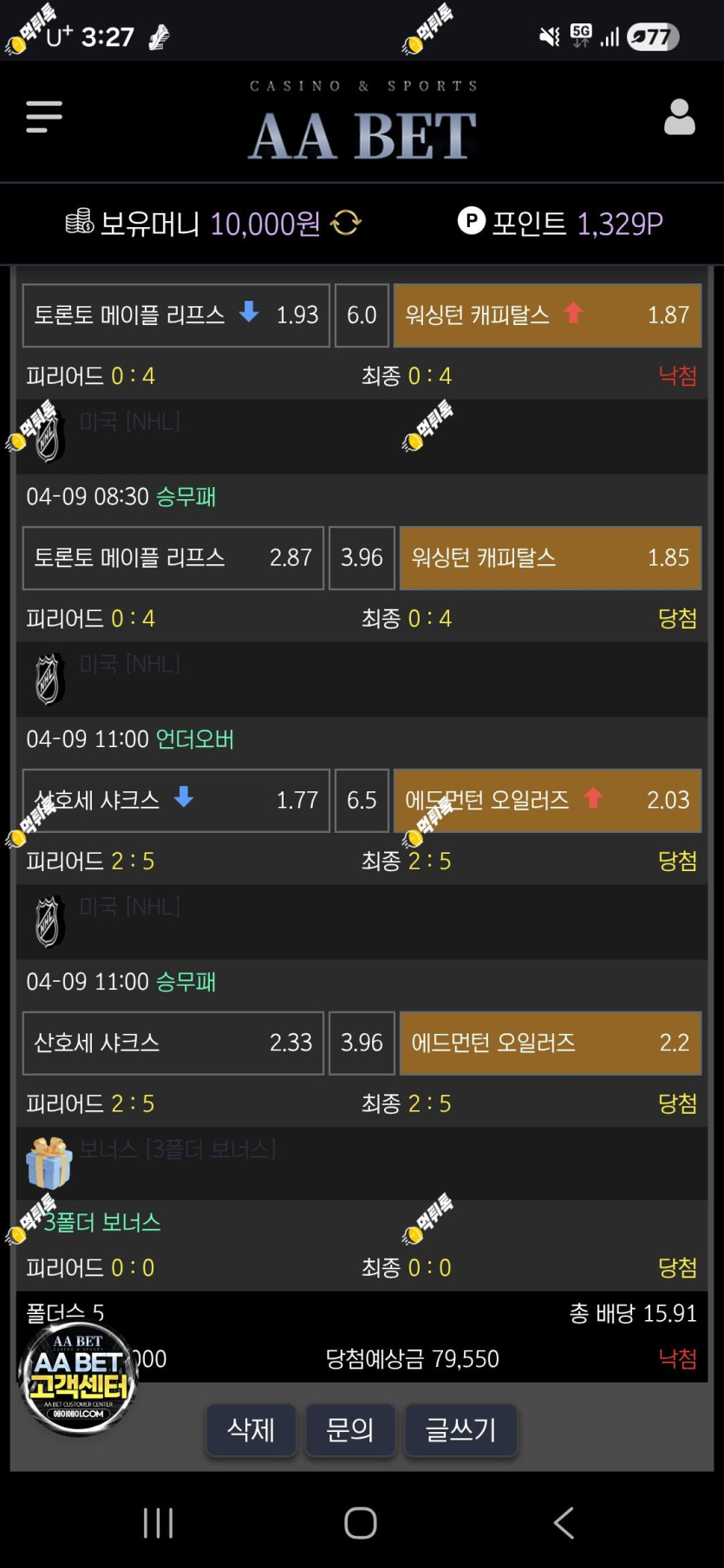This screenshot has height=1568, width=724.
Task: Open the user profile icon
Action: [680, 117]
